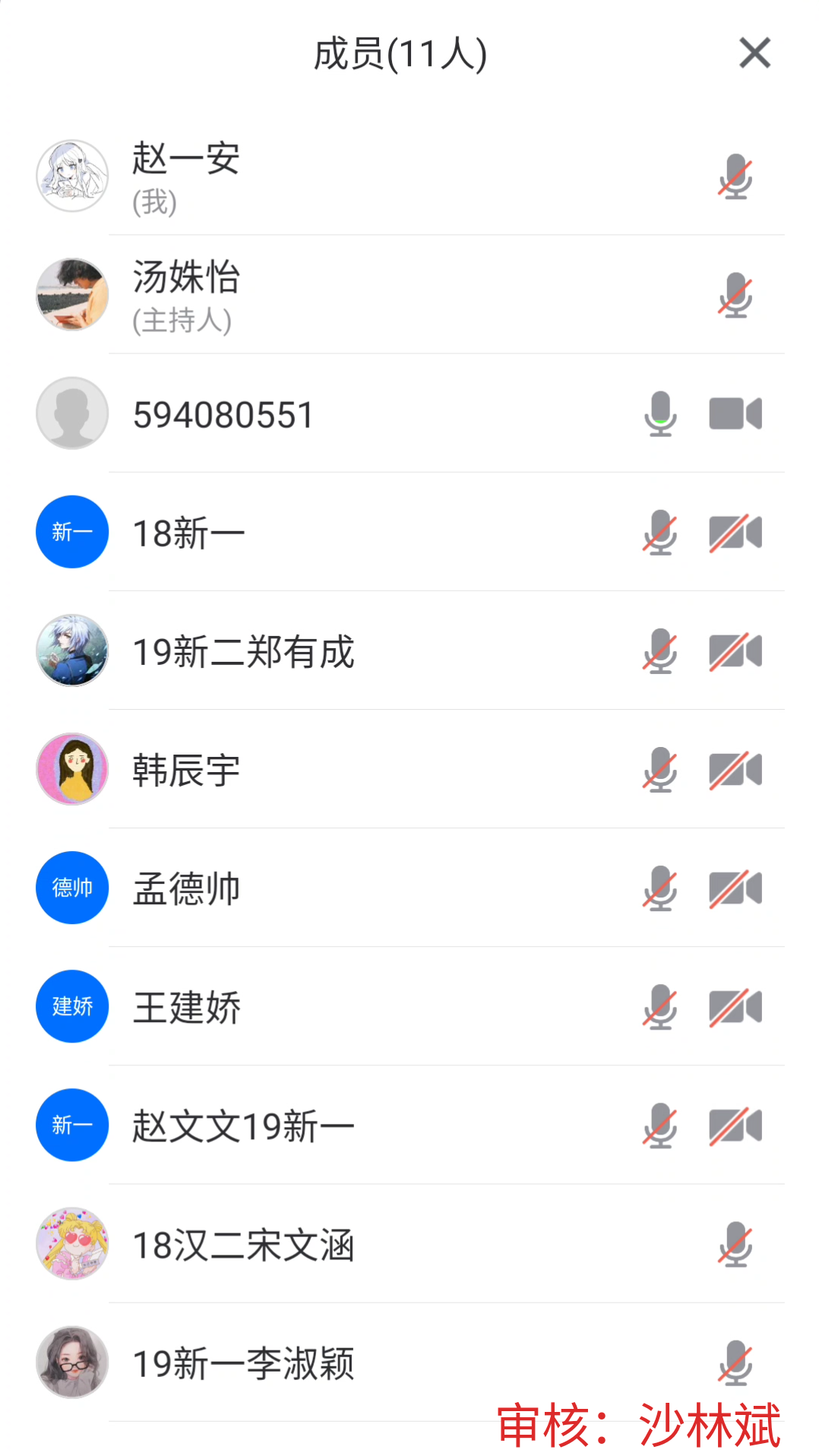
Task: Tap the camera-off icon for 孟德帅
Action: click(x=735, y=888)
